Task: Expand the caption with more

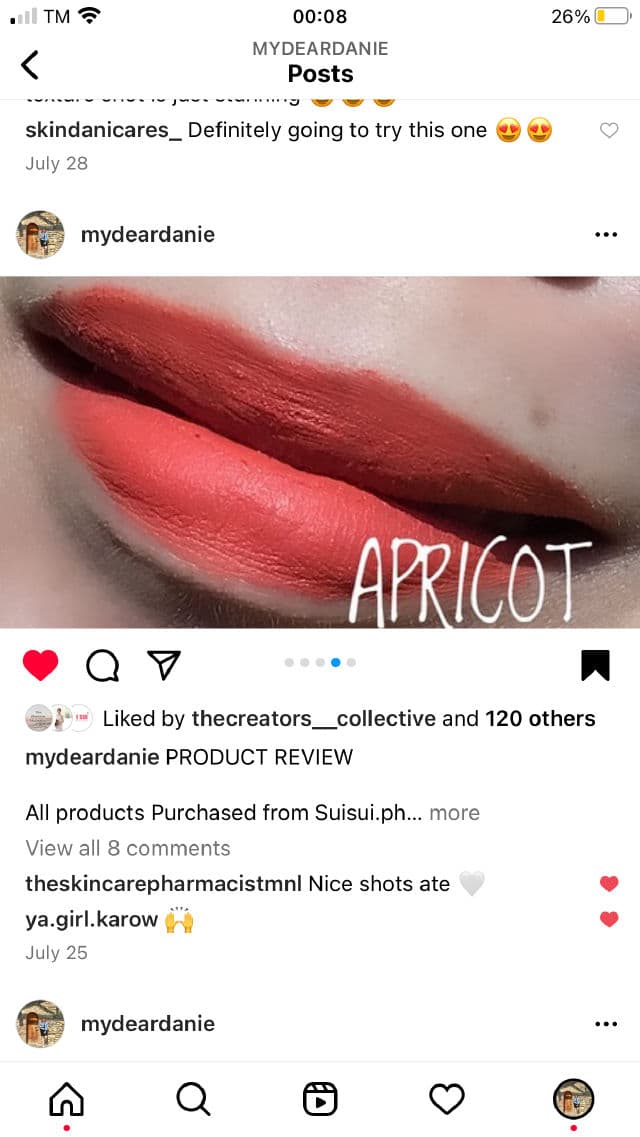Action: (455, 813)
